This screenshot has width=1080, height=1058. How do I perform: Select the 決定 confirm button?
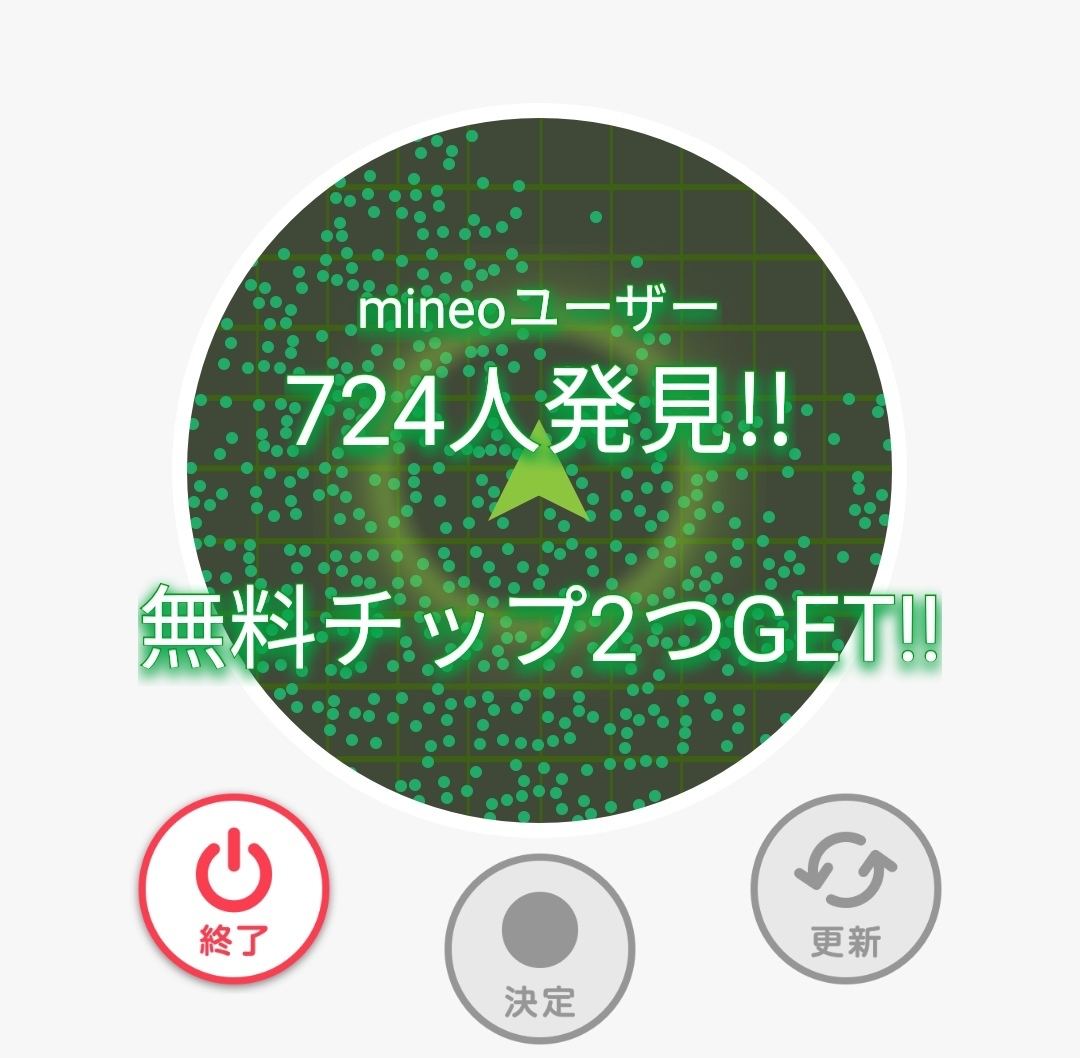pyautogui.click(x=540, y=947)
